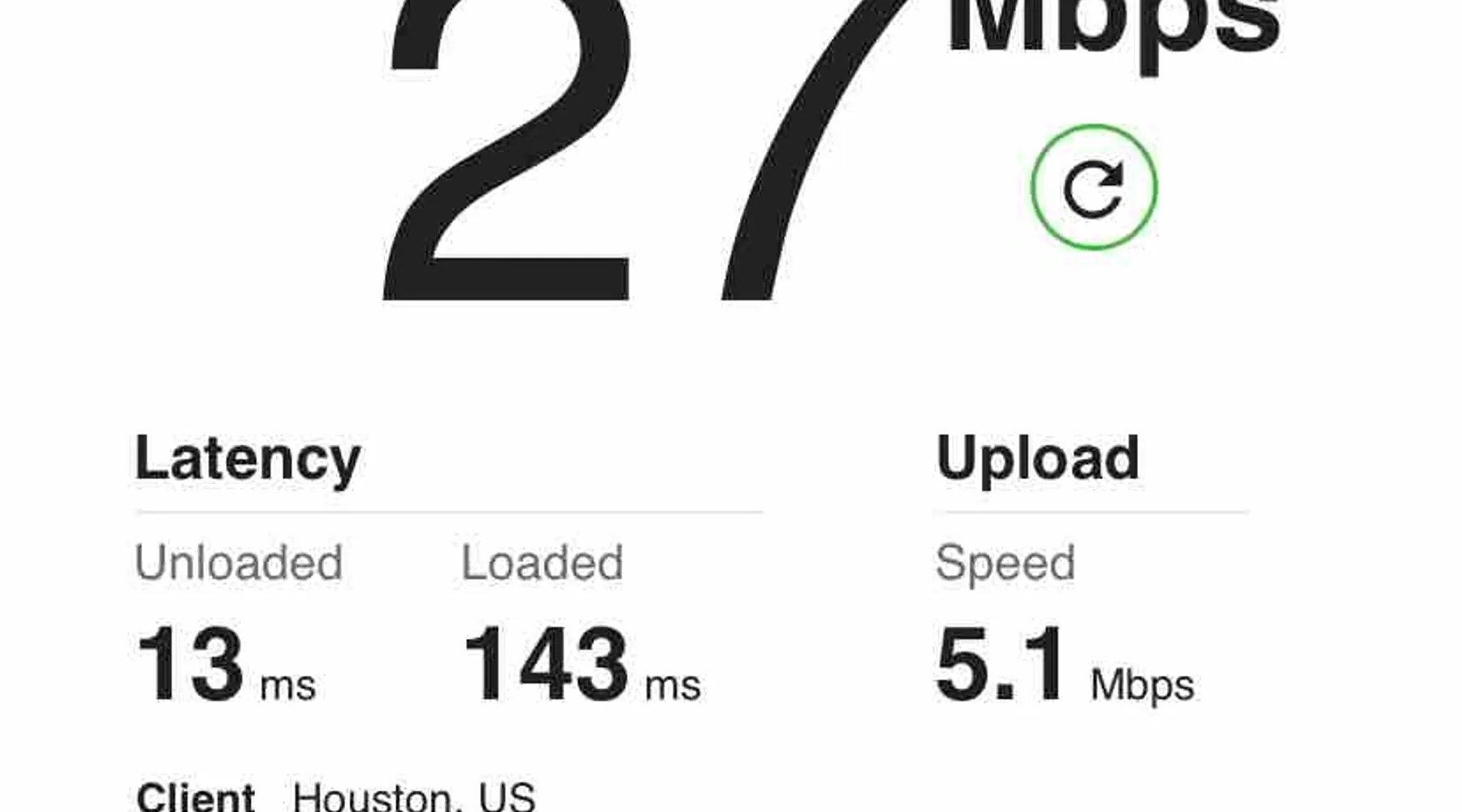The width and height of the screenshot is (1462, 812).
Task: Rerun the speed test with the refresh icon
Action: pos(1093,188)
